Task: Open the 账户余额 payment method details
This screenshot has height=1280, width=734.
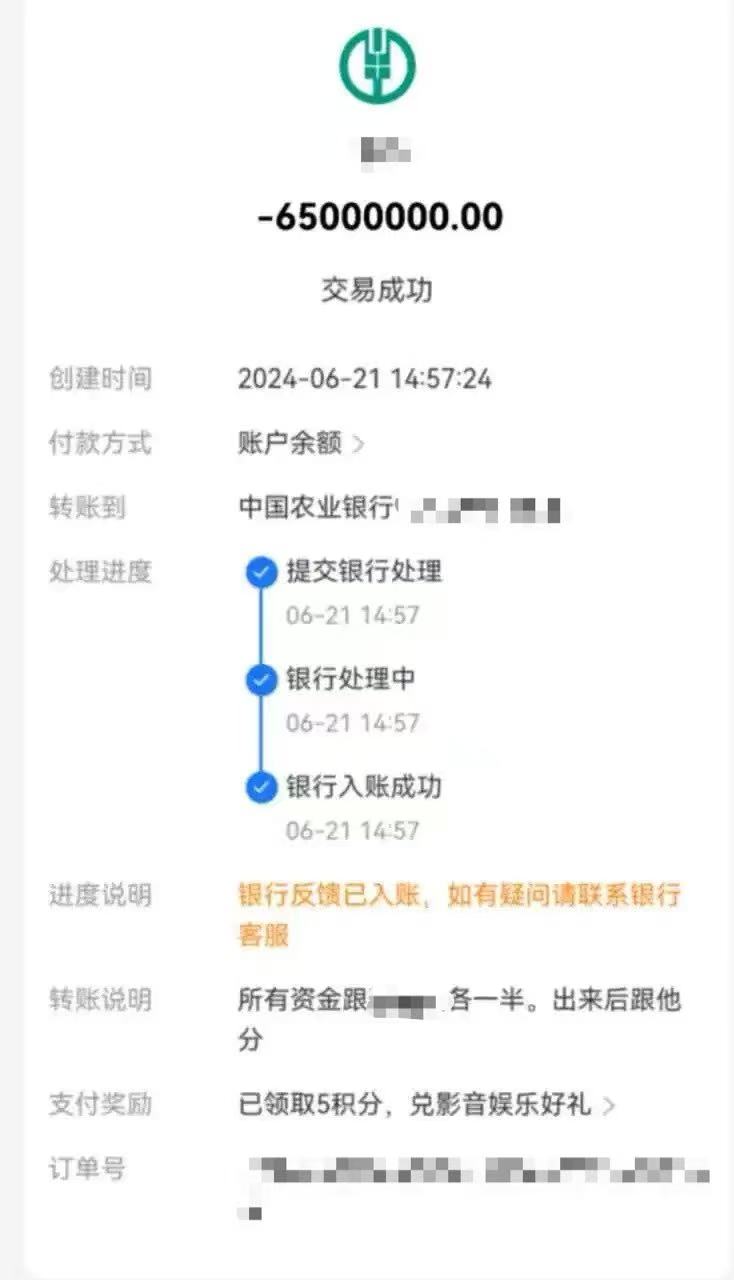Action: pos(300,443)
